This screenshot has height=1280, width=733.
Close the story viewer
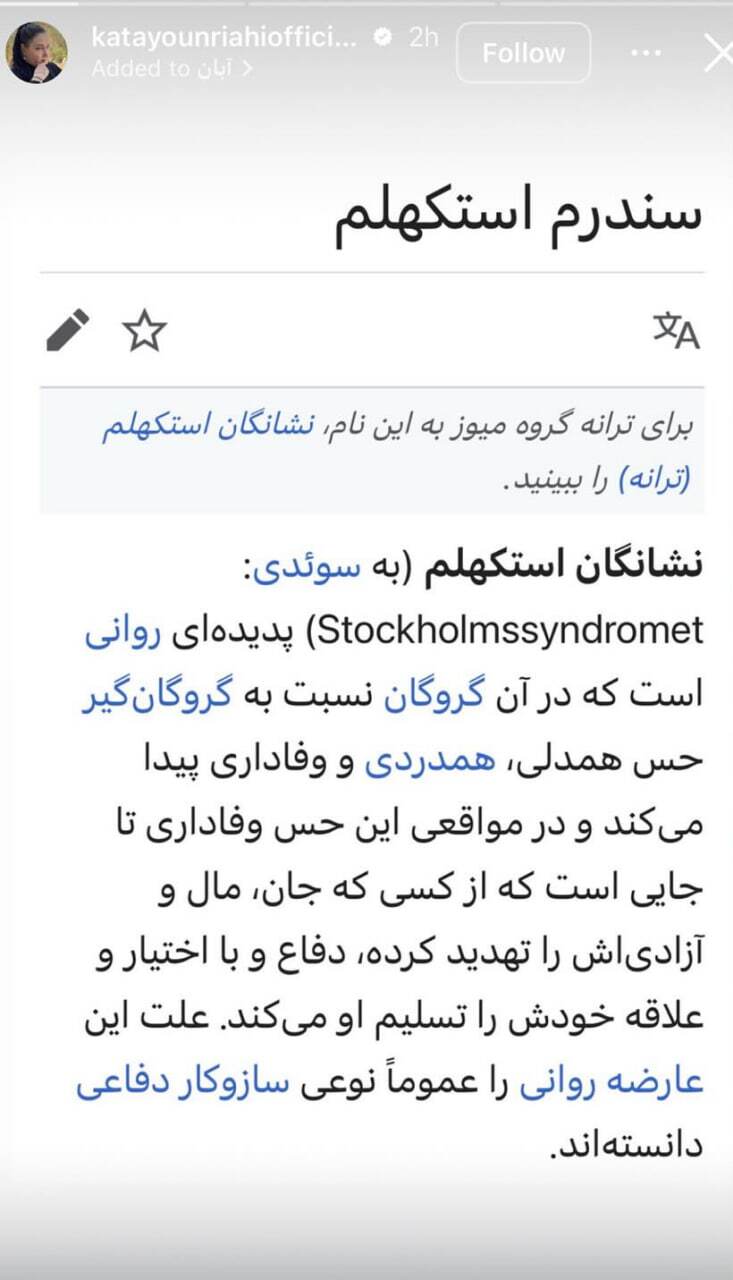click(717, 53)
